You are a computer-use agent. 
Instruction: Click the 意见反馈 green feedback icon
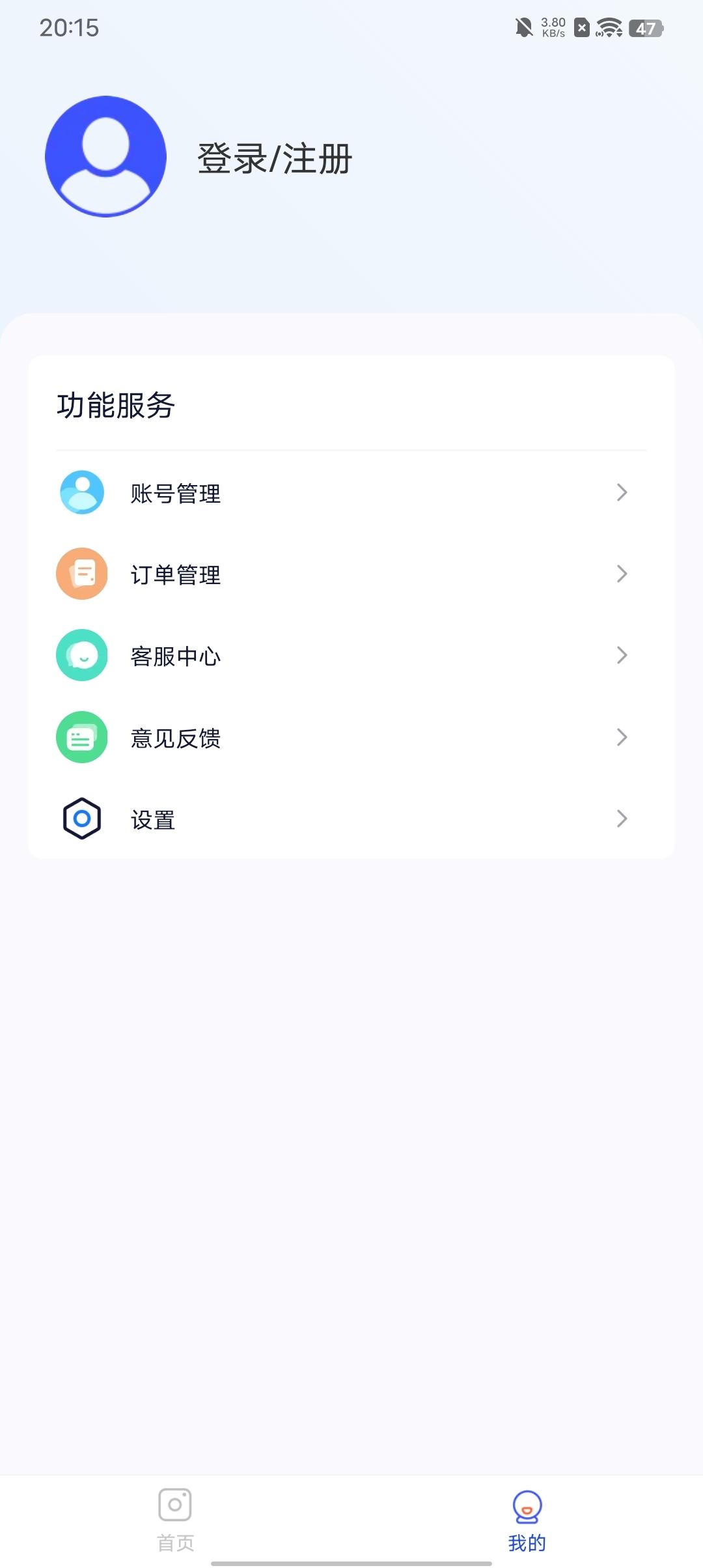pos(81,737)
